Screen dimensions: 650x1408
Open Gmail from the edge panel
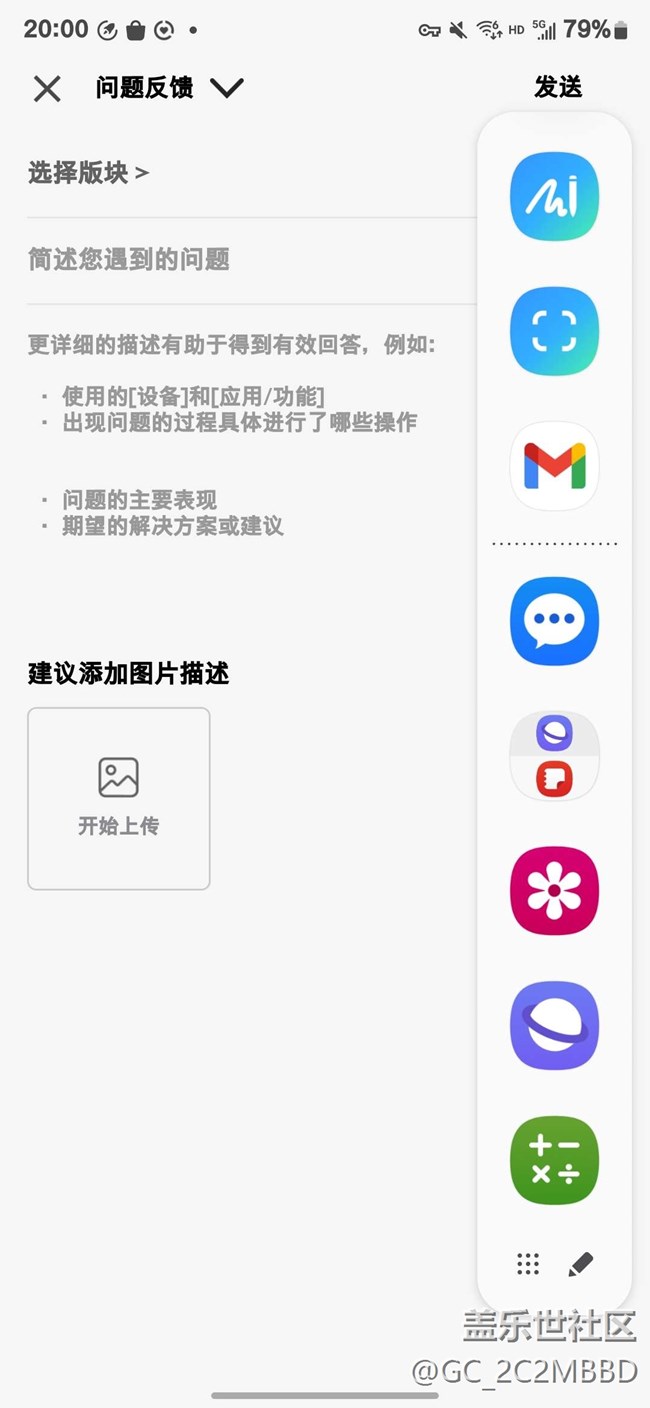click(x=554, y=466)
